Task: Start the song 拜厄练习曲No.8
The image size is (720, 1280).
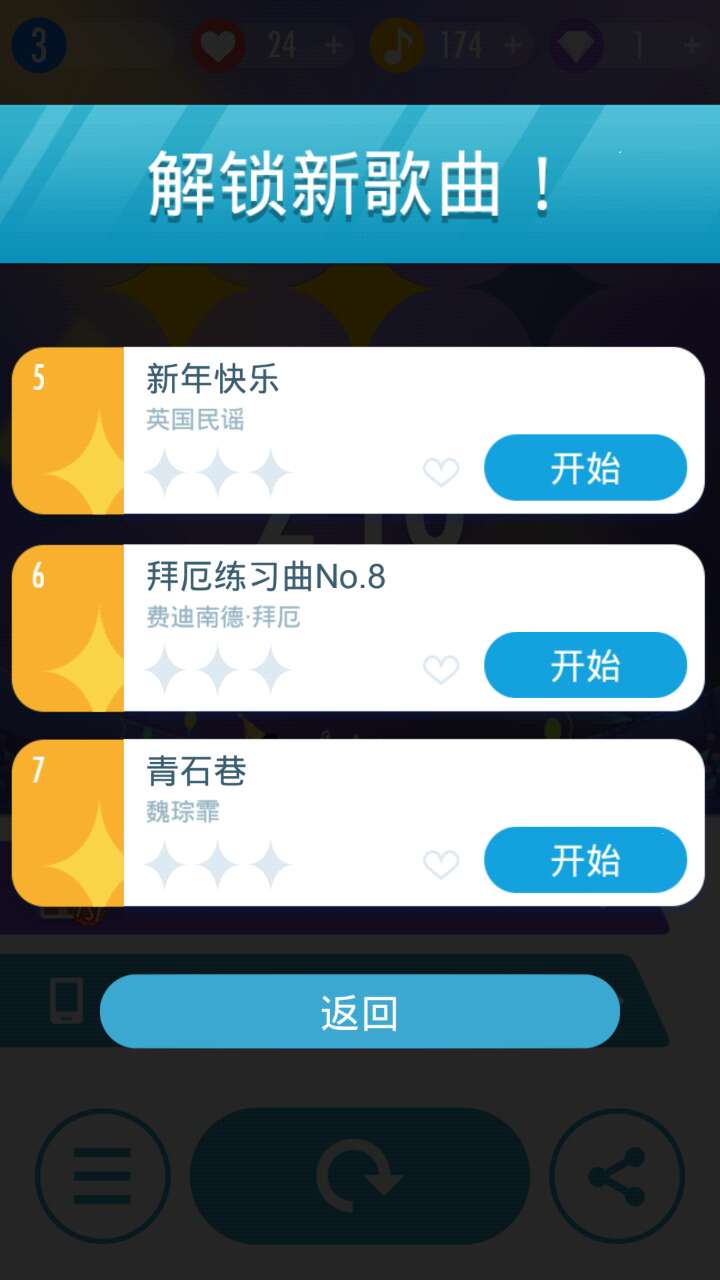Action: point(585,665)
